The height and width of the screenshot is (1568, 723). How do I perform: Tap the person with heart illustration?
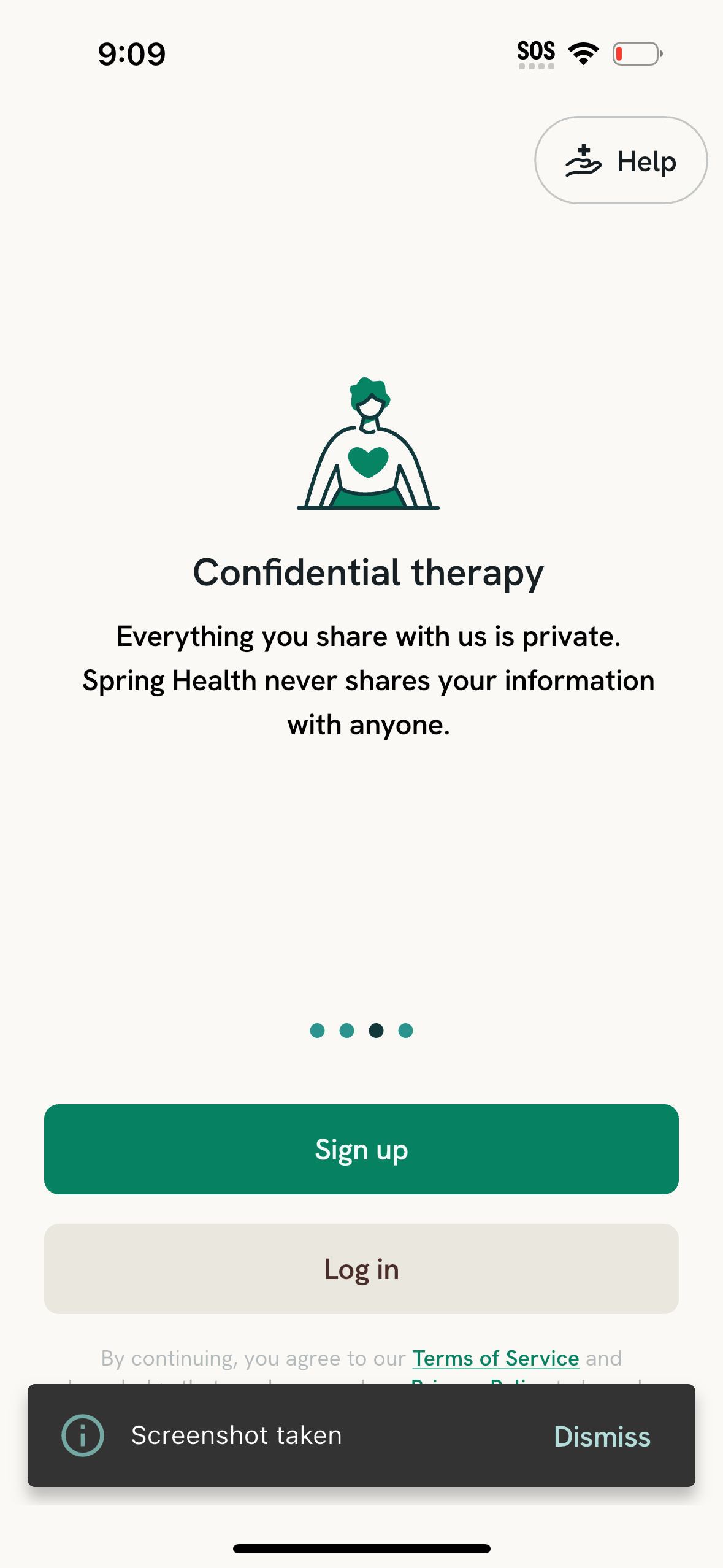[x=368, y=445]
